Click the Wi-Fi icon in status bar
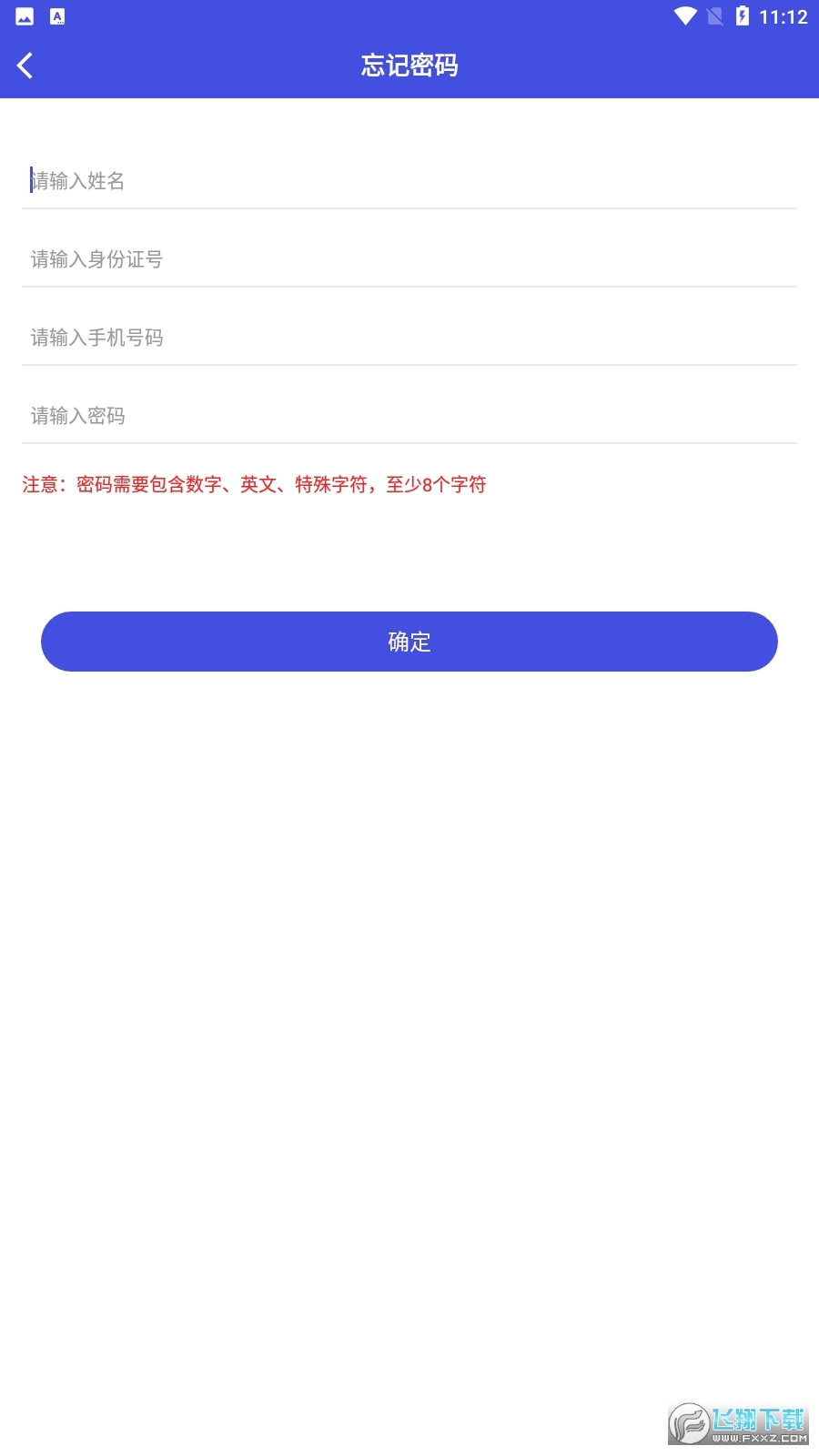This screenshot has width=819, height=1456. click(684, 15)
